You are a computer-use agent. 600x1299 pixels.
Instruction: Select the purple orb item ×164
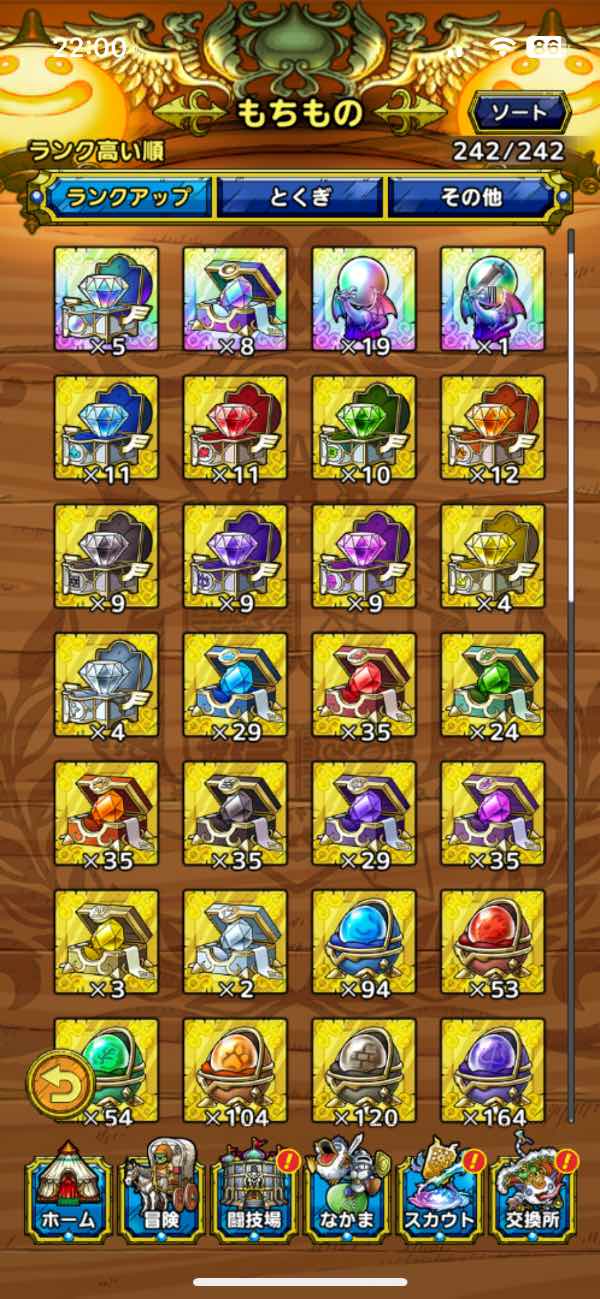pos(493,1070)
